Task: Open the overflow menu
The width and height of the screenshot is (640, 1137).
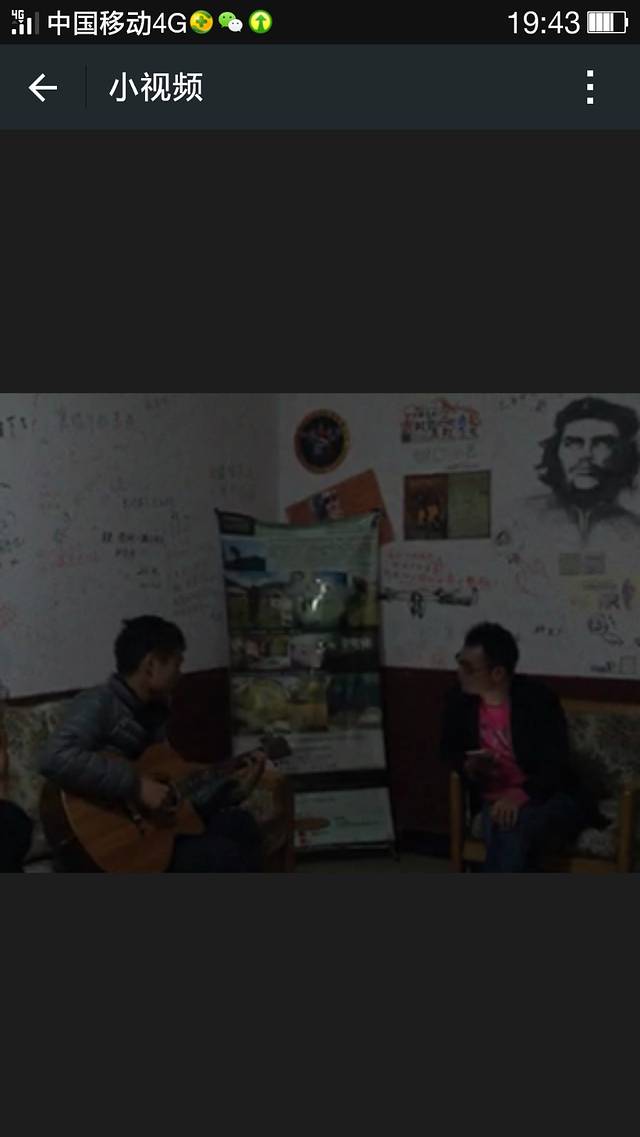Action: point(590,88)
